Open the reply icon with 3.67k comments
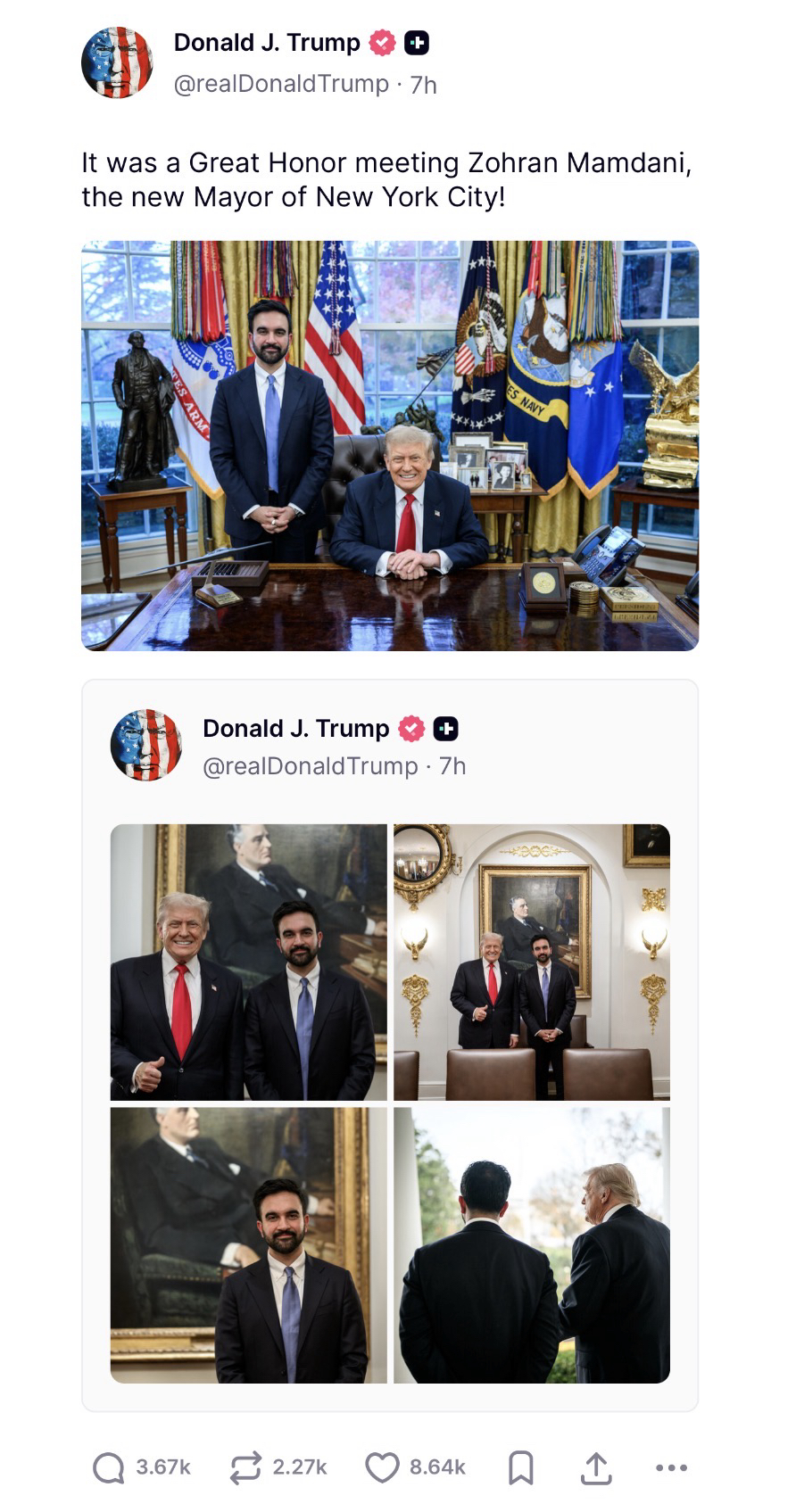 (109, 1467)
